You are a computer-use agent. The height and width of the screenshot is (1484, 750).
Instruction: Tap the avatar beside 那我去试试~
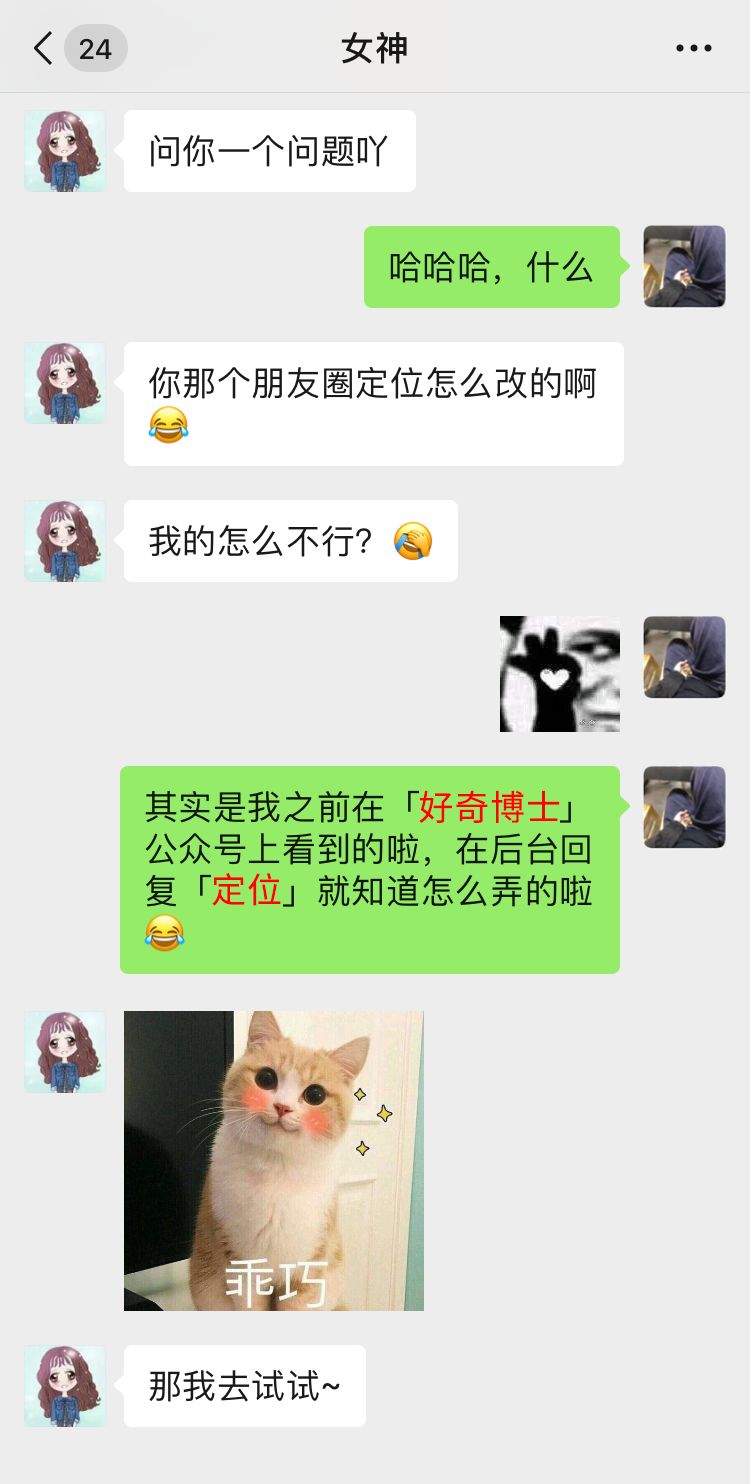click(65, 1386)
